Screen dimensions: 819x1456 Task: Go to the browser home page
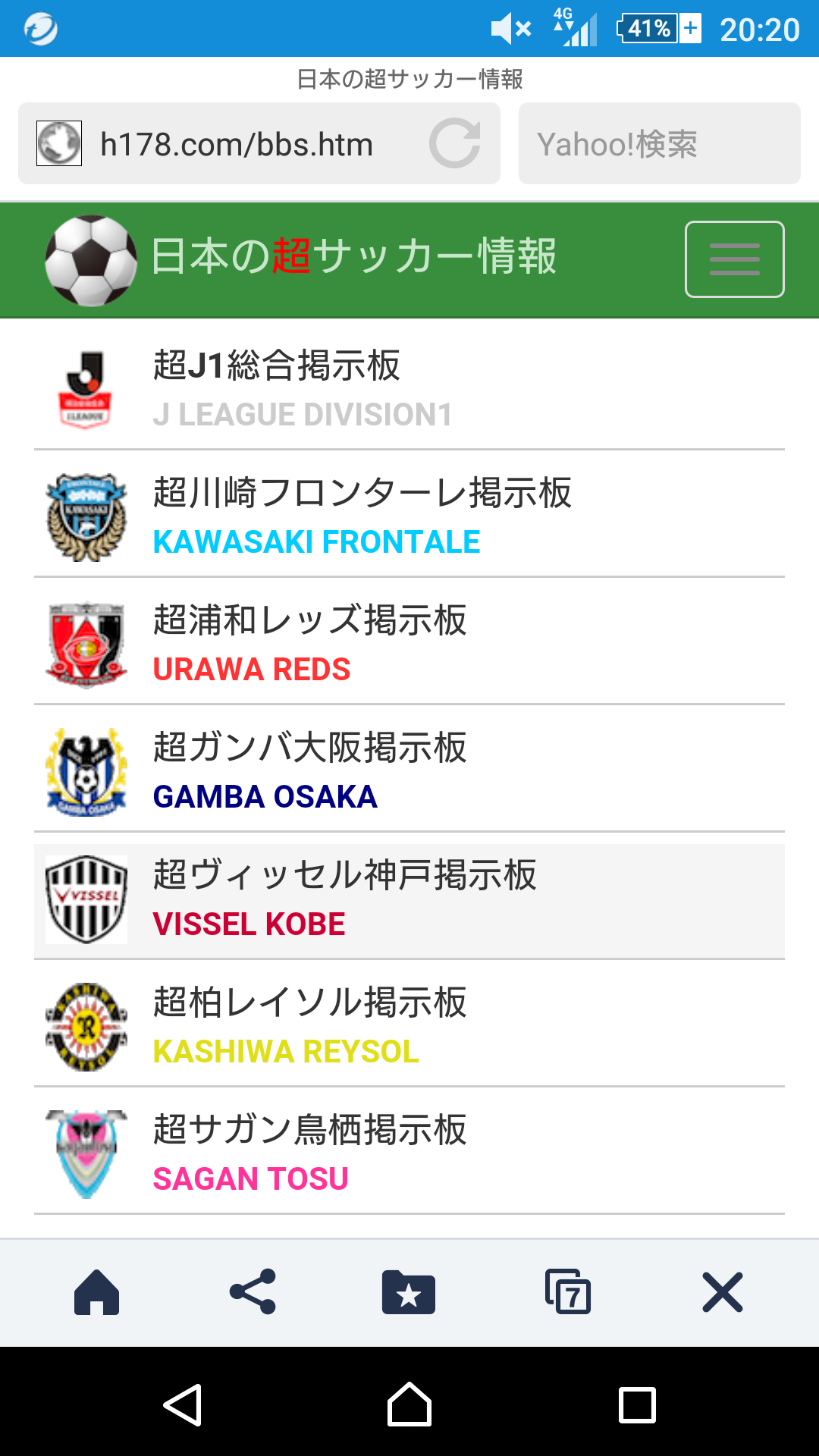96,1292
